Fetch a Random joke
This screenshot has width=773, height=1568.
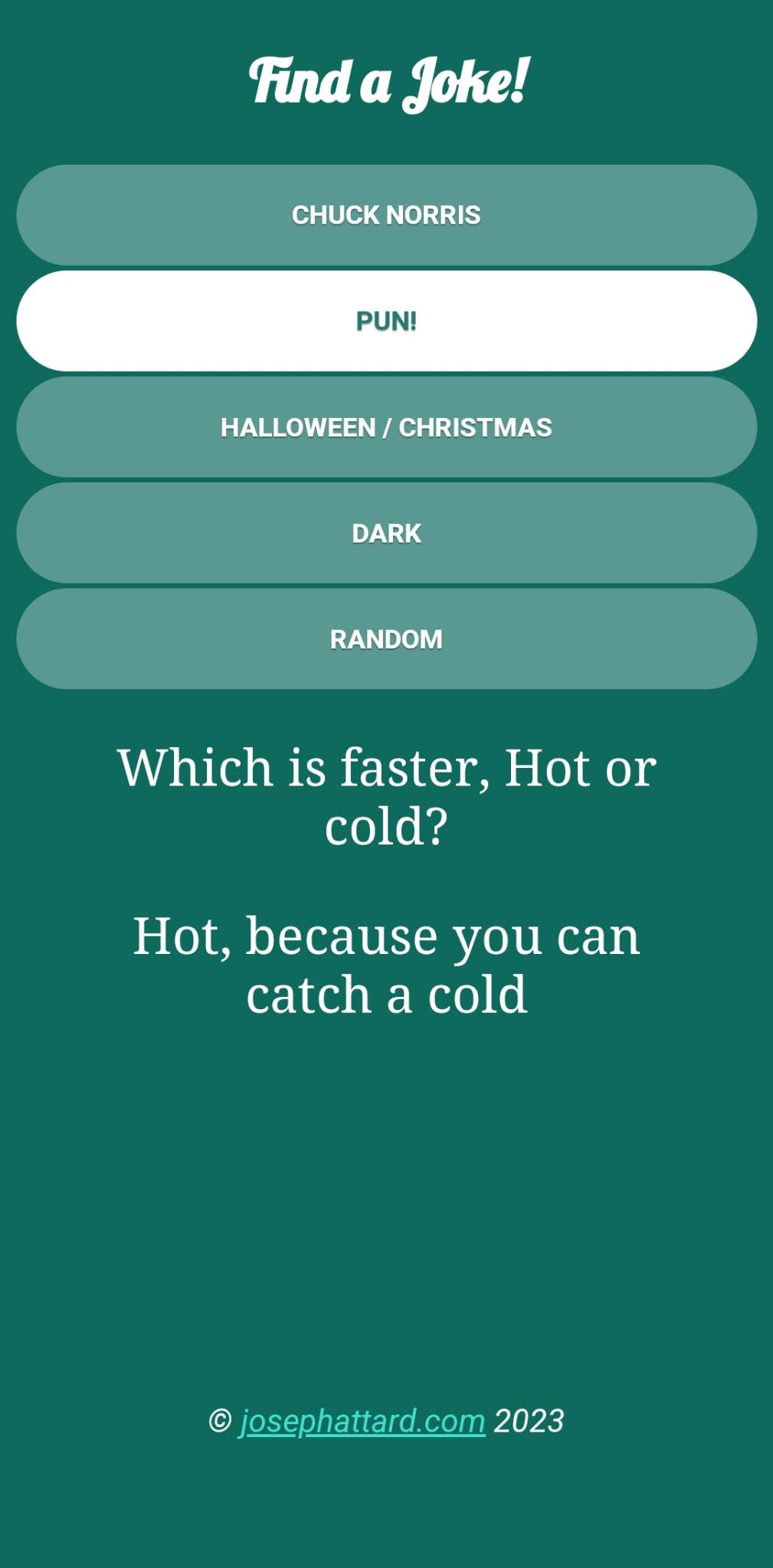point(386,639)
